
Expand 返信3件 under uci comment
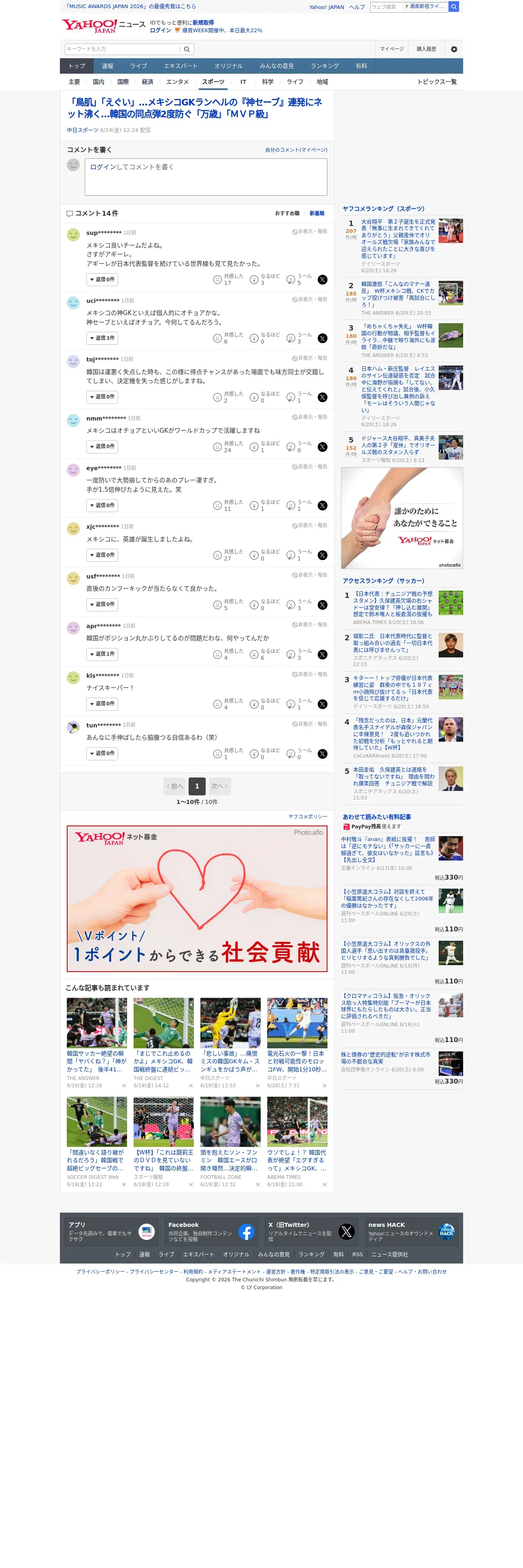(x=102, y=338)
